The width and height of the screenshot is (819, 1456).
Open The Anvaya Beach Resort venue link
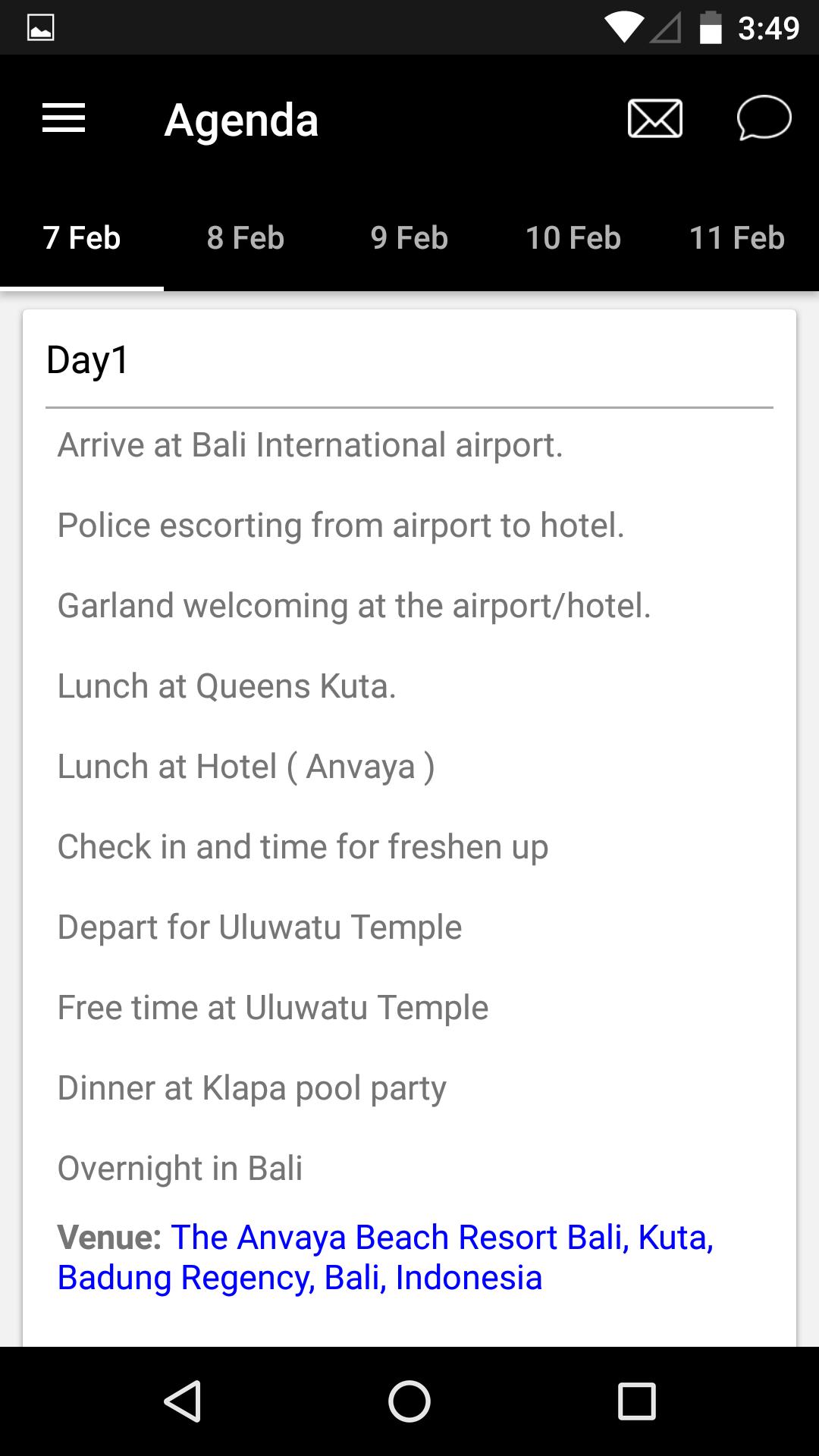(x=385, y=1257)
